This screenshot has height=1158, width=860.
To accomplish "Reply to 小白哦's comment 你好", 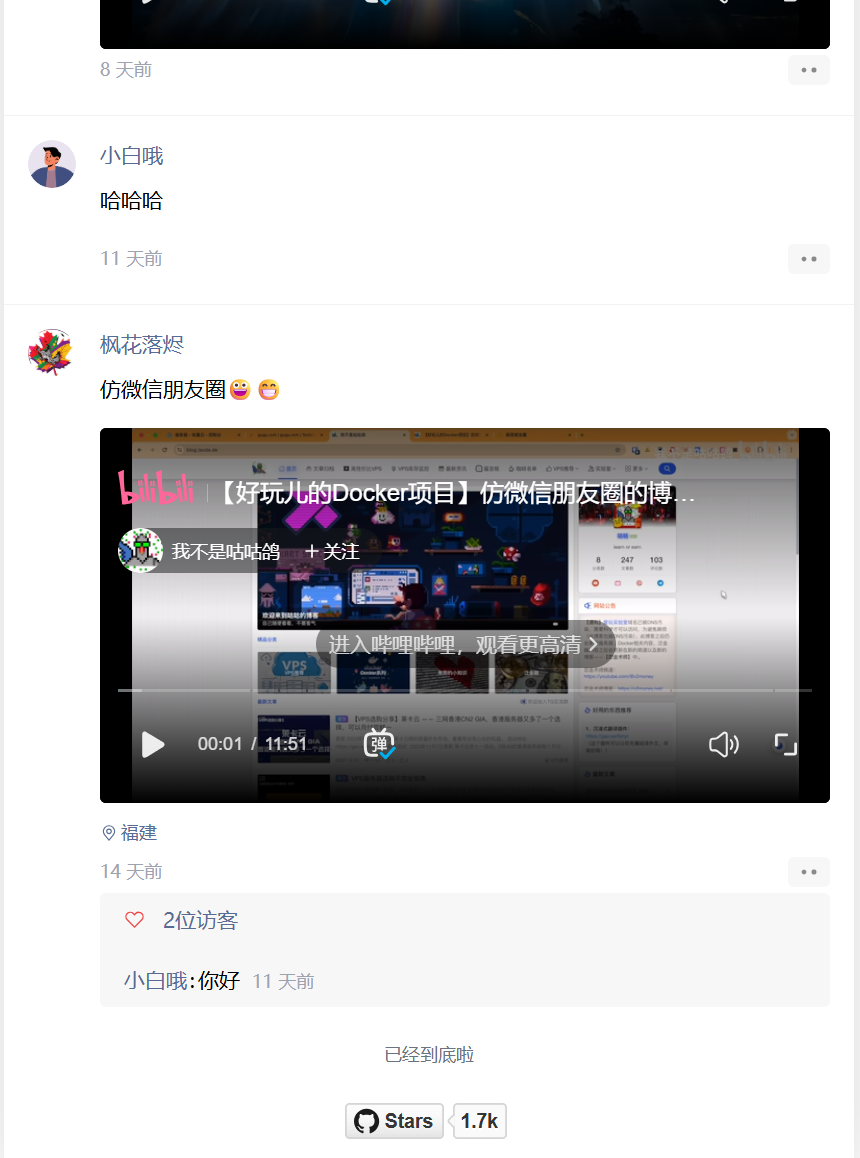I will coord(218,981).
